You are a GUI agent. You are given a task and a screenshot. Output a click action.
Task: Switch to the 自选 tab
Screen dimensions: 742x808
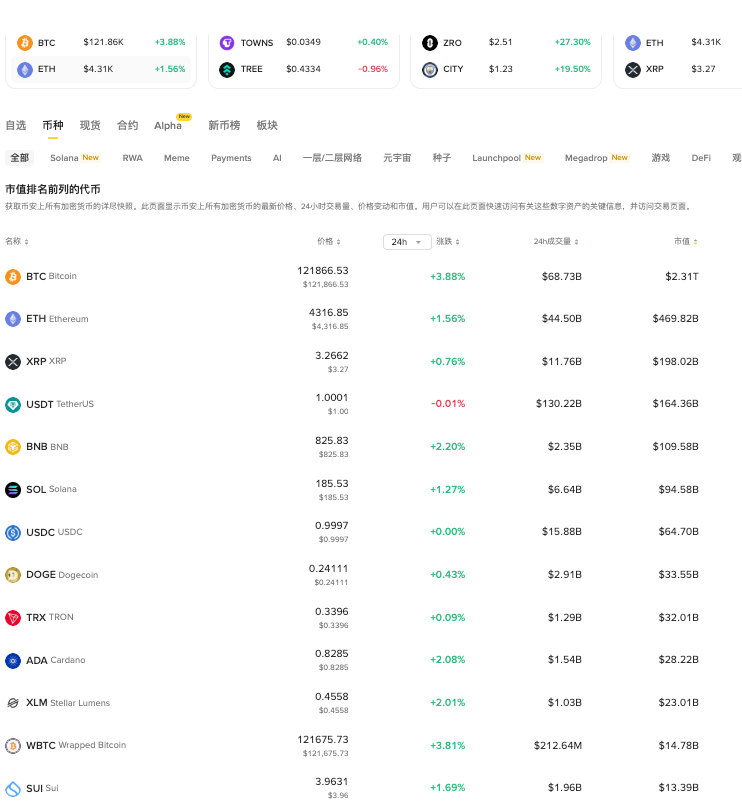point(15,126)
